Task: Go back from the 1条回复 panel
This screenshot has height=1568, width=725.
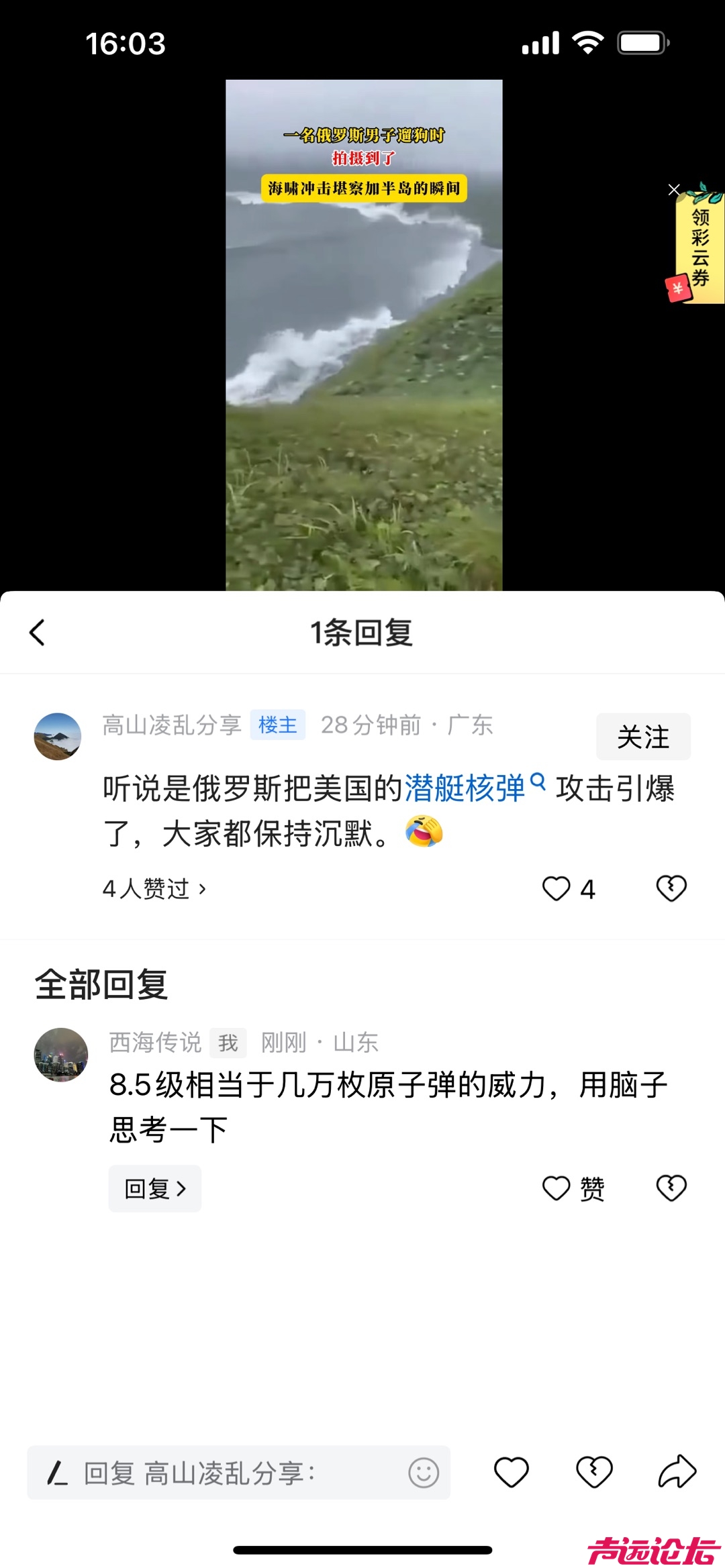Action: (x=38, y=632)
